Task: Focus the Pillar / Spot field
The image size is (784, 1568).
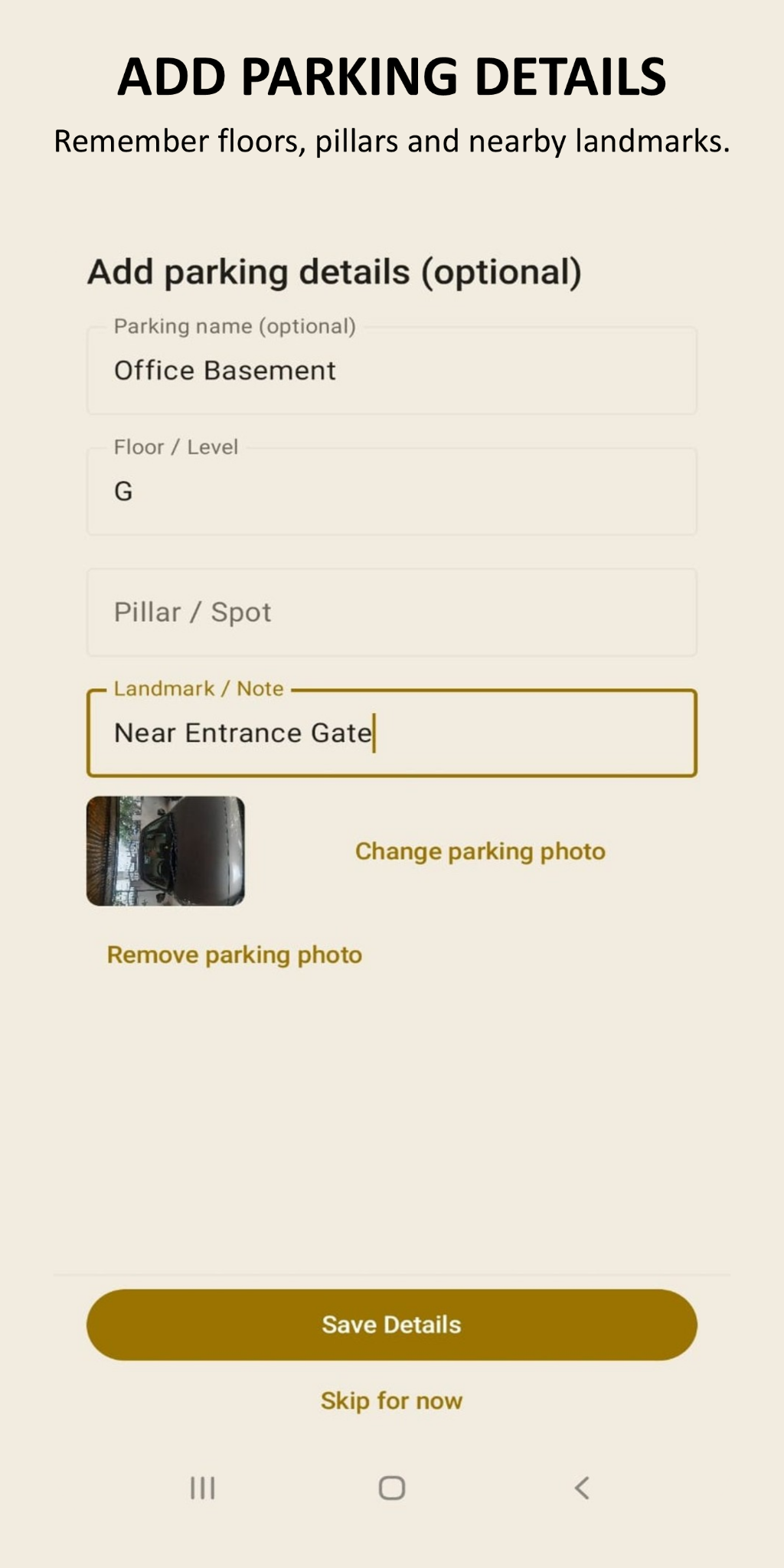Action: point(392,612)
